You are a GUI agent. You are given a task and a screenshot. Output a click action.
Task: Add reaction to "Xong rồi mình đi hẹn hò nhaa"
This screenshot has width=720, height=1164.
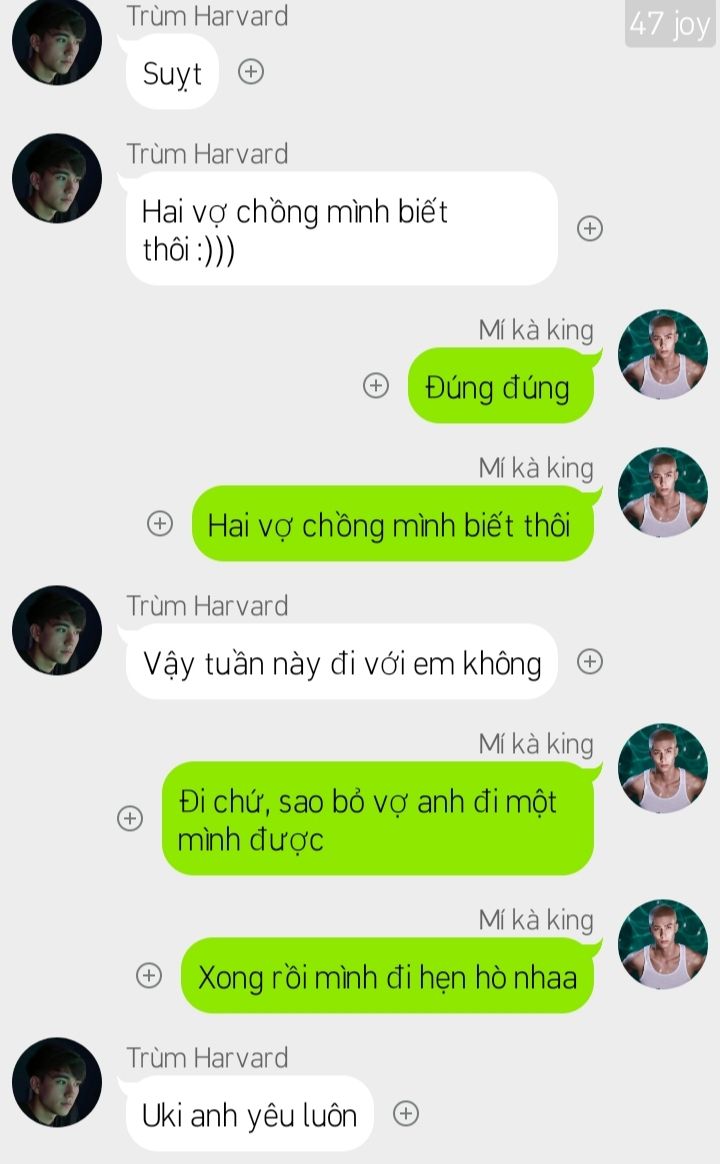pos(149,975)
